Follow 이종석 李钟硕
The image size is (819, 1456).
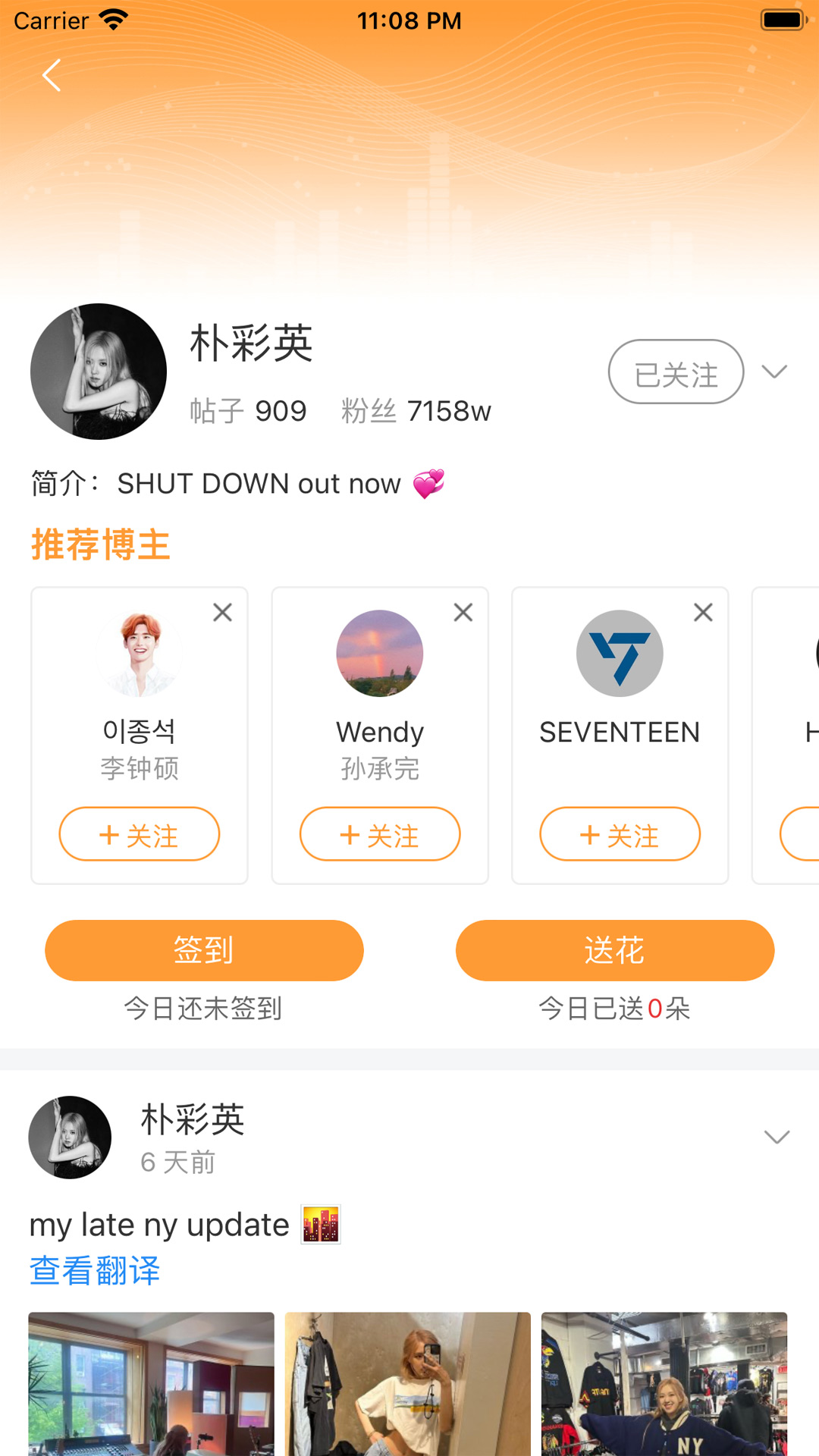(x=140, y=834)
